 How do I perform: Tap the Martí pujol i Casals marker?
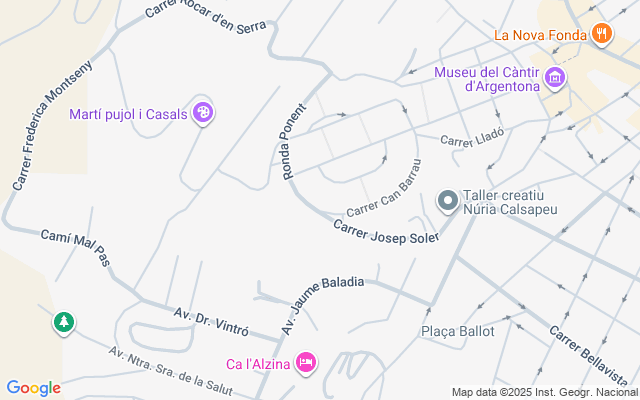tap(204, 113)
